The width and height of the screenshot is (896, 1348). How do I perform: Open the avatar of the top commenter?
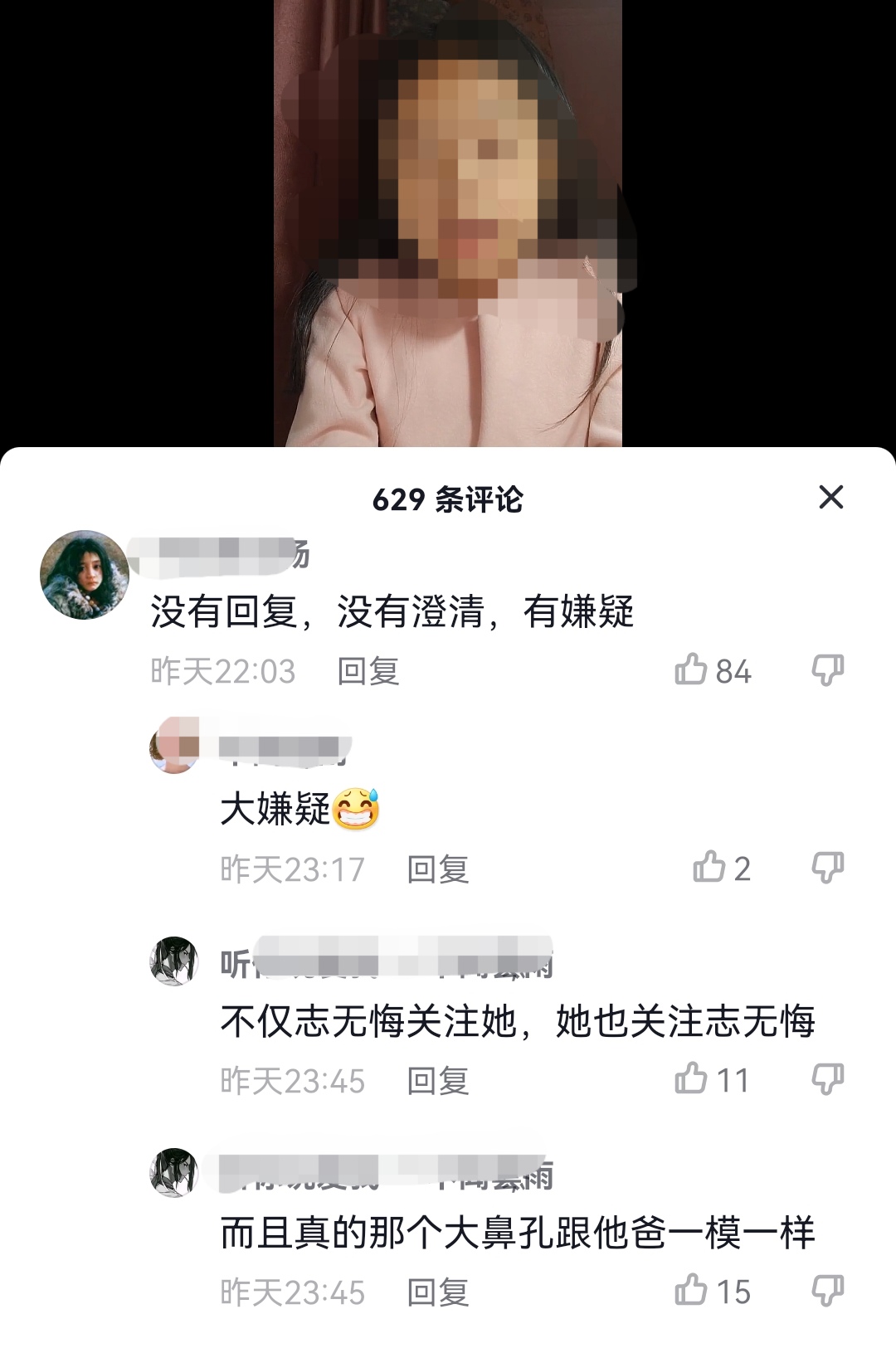point(85,575)
